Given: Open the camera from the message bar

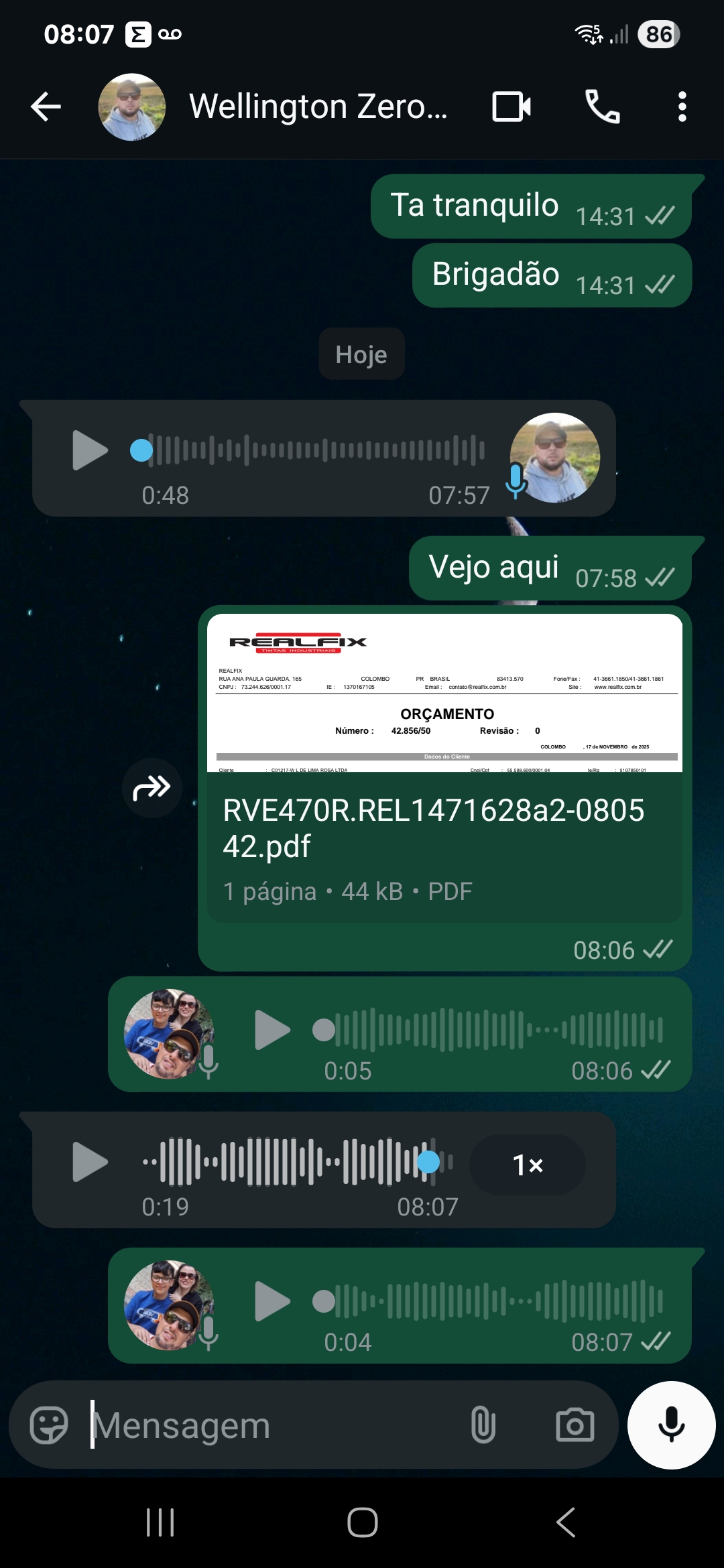Looking at the screenshot, I should 575,1425.
